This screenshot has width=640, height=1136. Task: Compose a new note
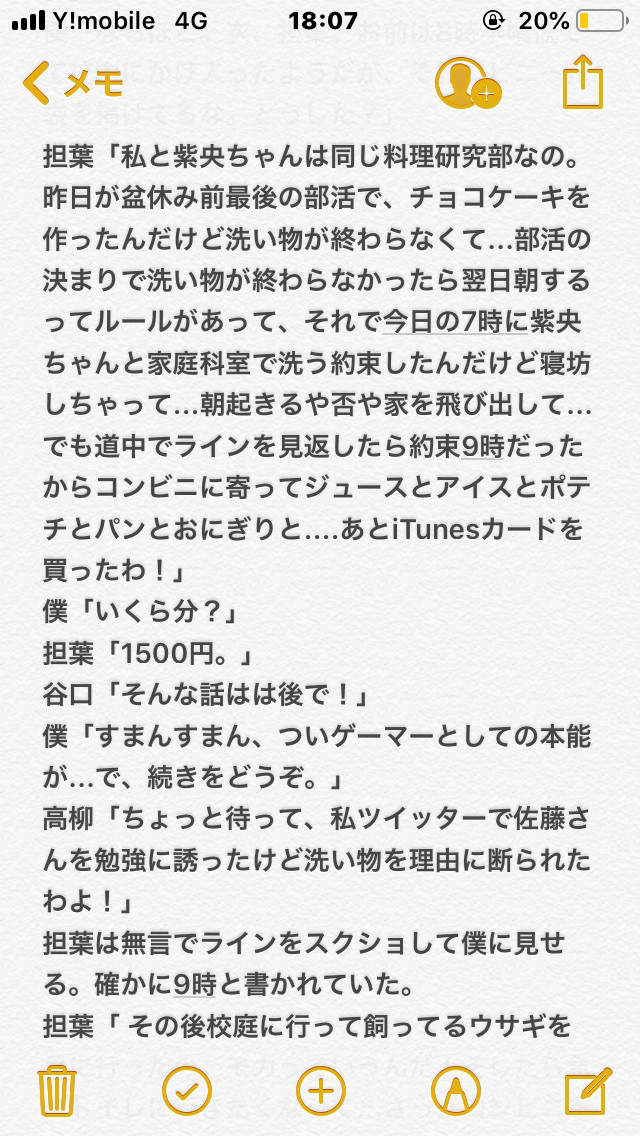pos(588,1089)
